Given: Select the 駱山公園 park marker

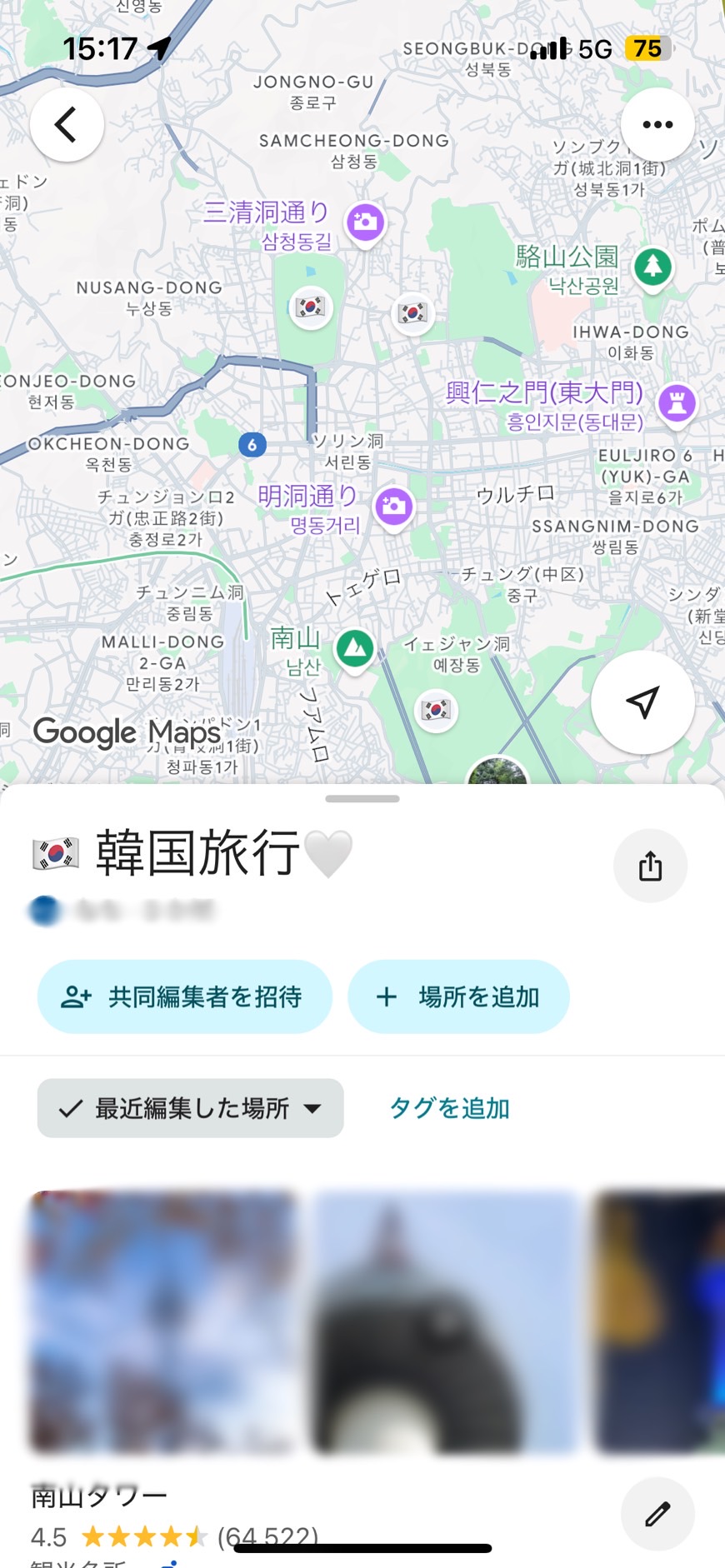Looking at the screenshot, I should click(652, 267).
